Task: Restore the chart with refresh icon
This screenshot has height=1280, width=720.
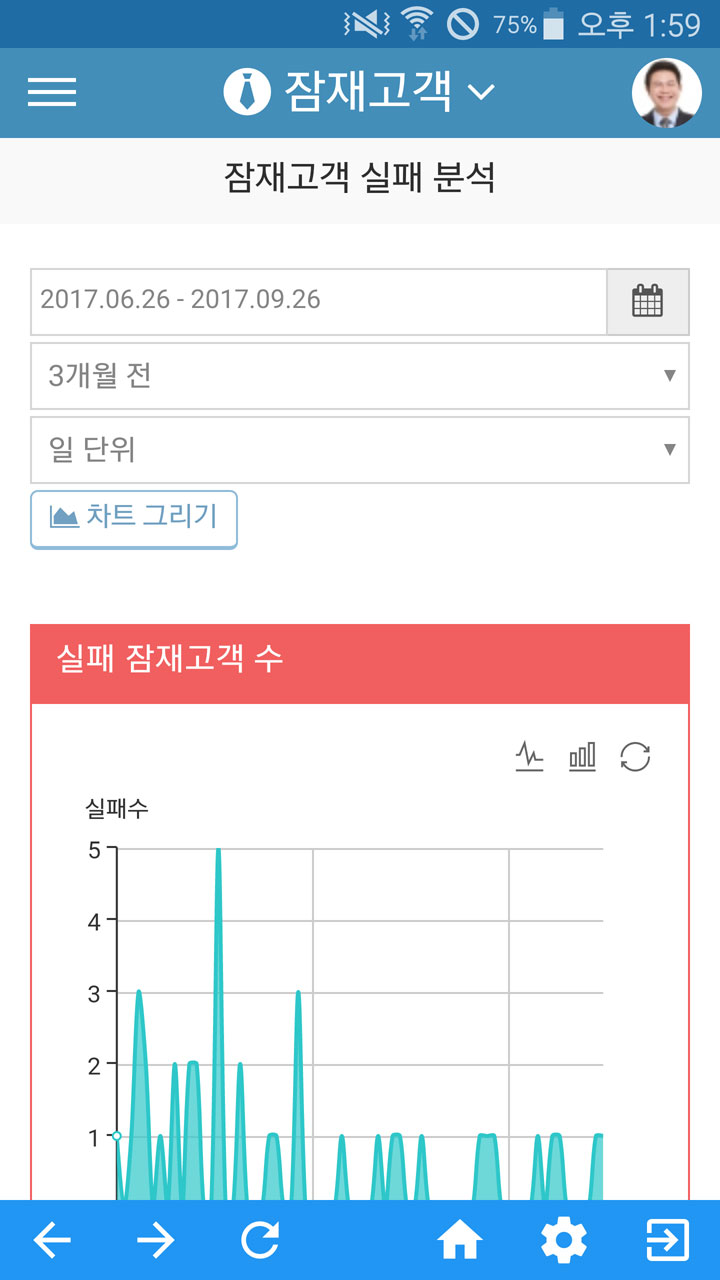Action: pos(635,757)
